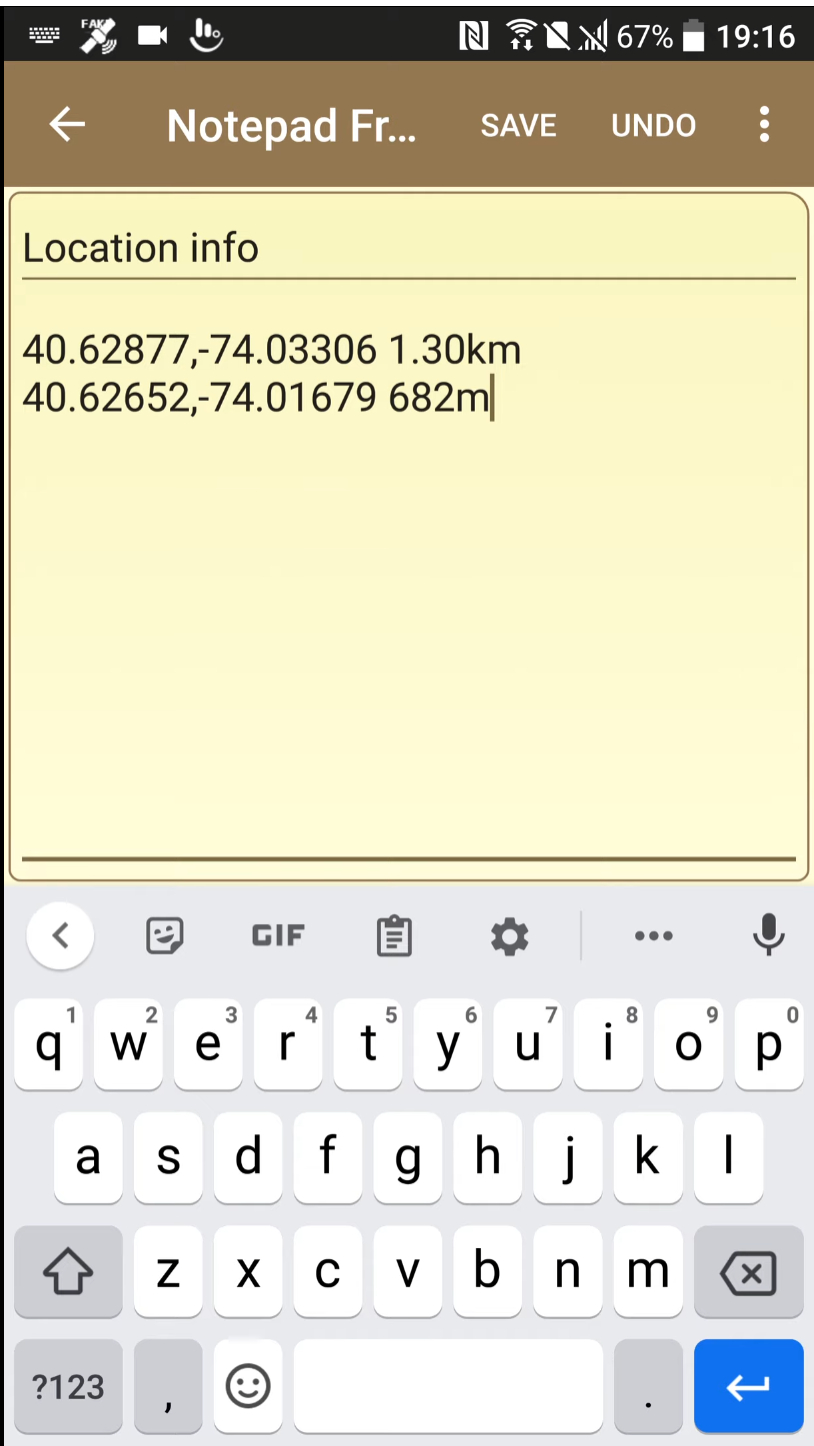Image resolution: width=814 pixels, height=1446 pixels.
Task: Open the keyboard sticker panel
Action: click(165, 936)
